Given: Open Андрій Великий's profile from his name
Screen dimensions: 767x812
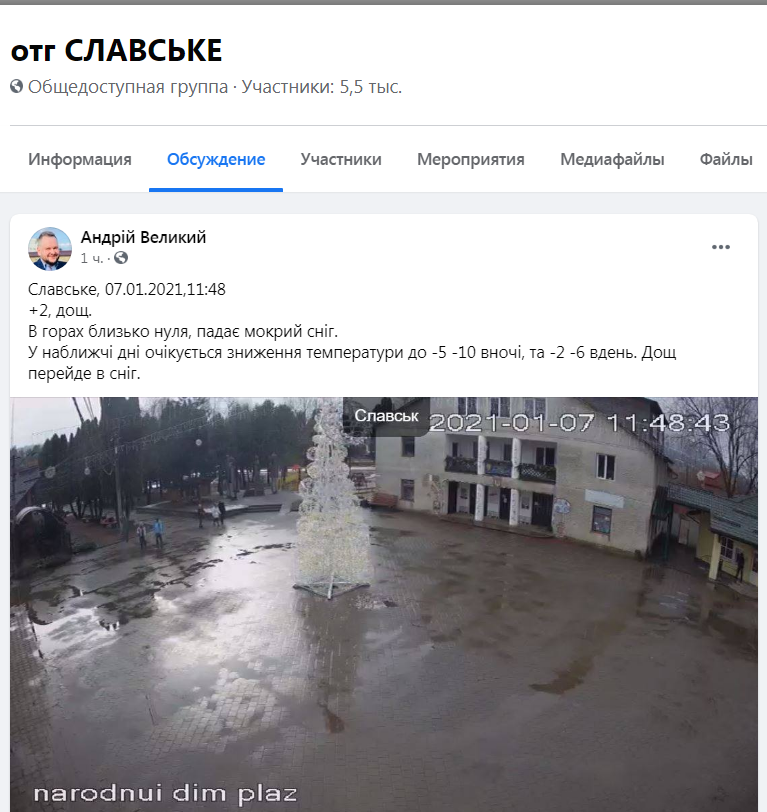Looking at the screenshot, I should (143, 237).
